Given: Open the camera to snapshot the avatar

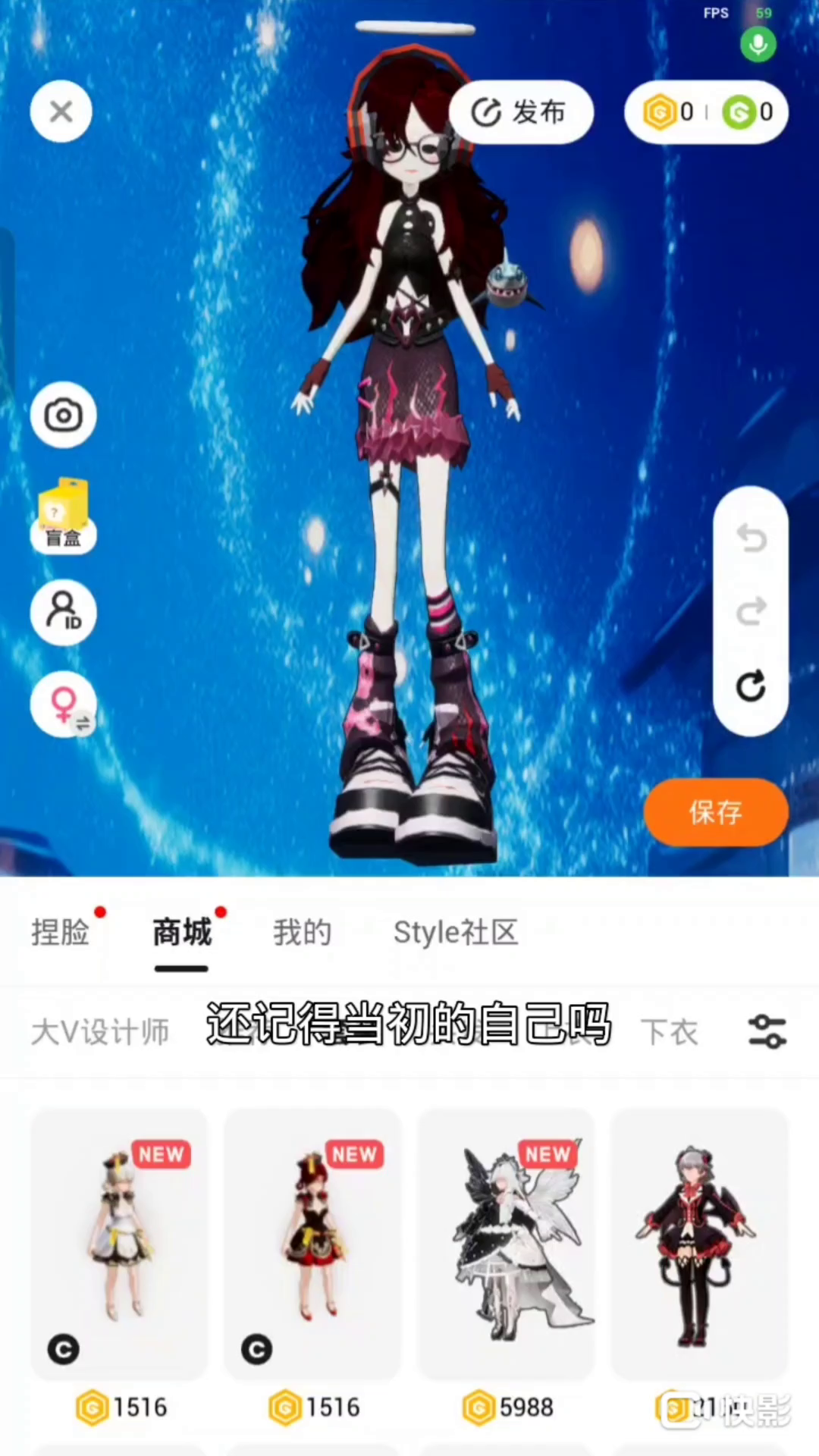Looking at the screenshot, I should click(x=63, y=415).
